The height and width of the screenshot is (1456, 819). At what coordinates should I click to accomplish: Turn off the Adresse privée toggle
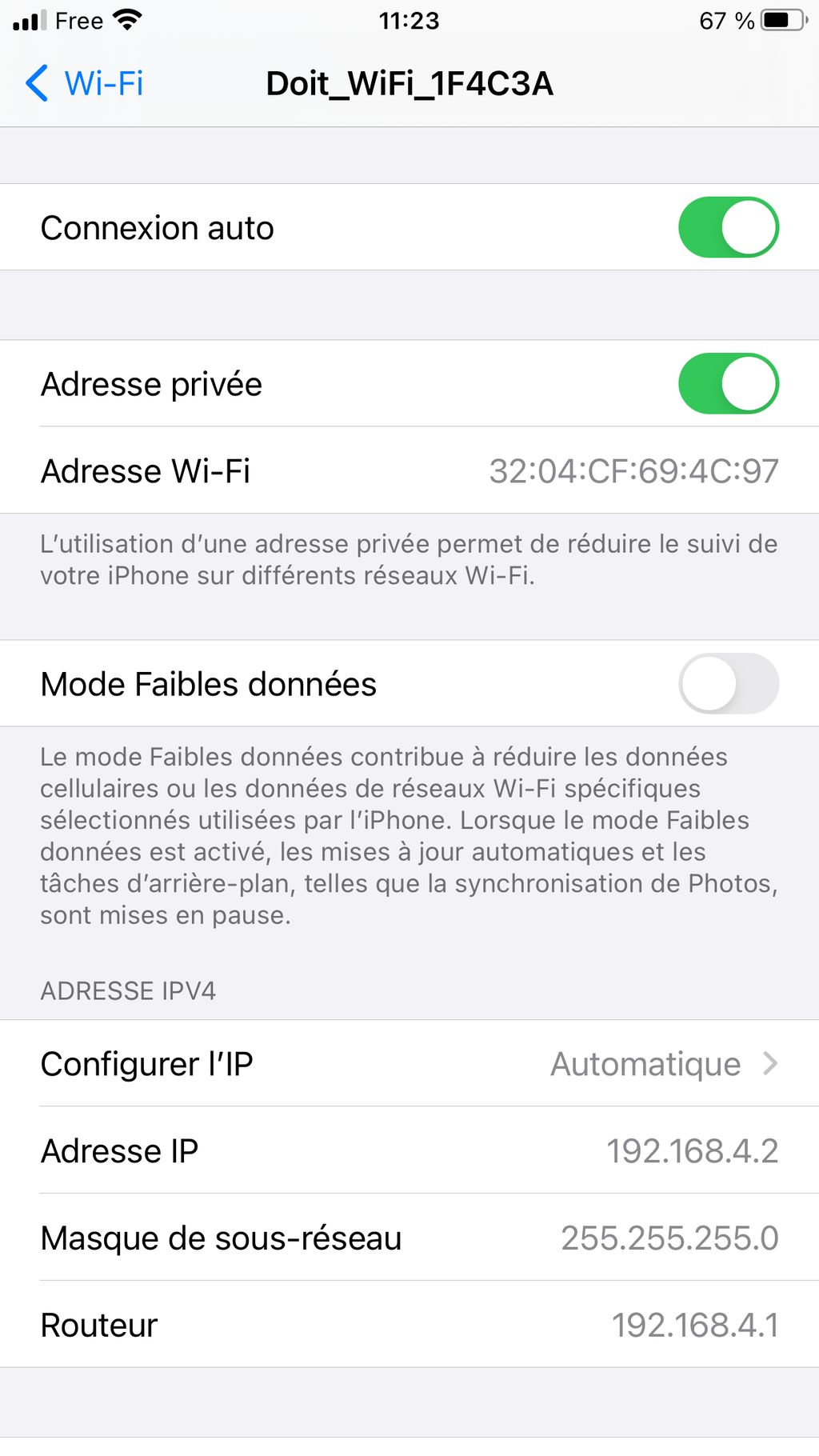[729, 383]
